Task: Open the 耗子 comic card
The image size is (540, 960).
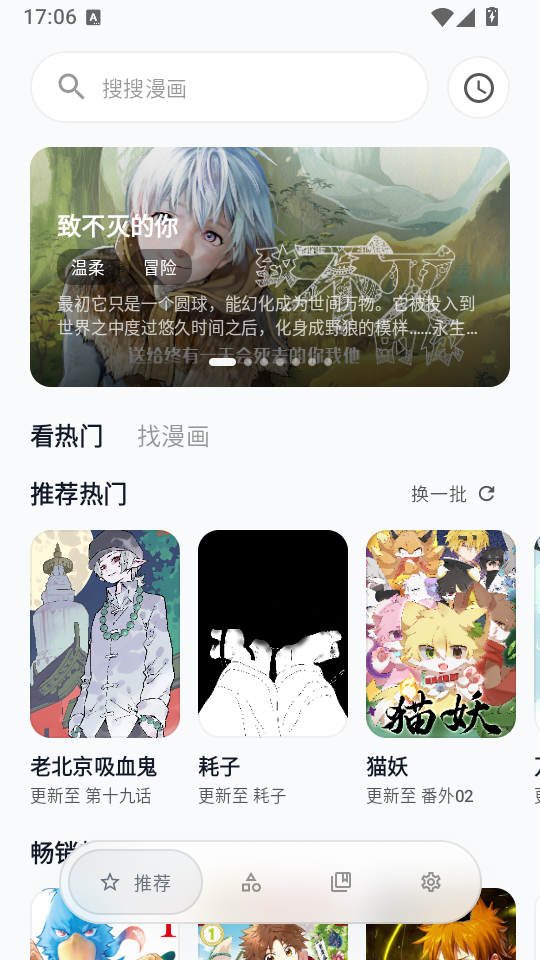Action: pos(273,667)
